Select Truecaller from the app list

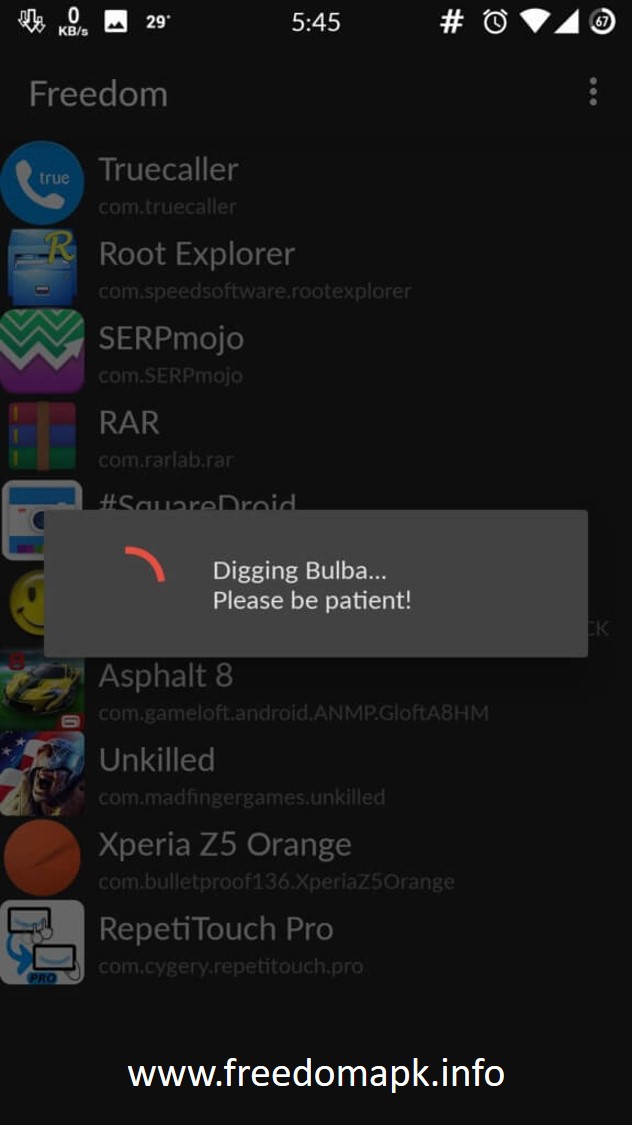tap(316, 183)
